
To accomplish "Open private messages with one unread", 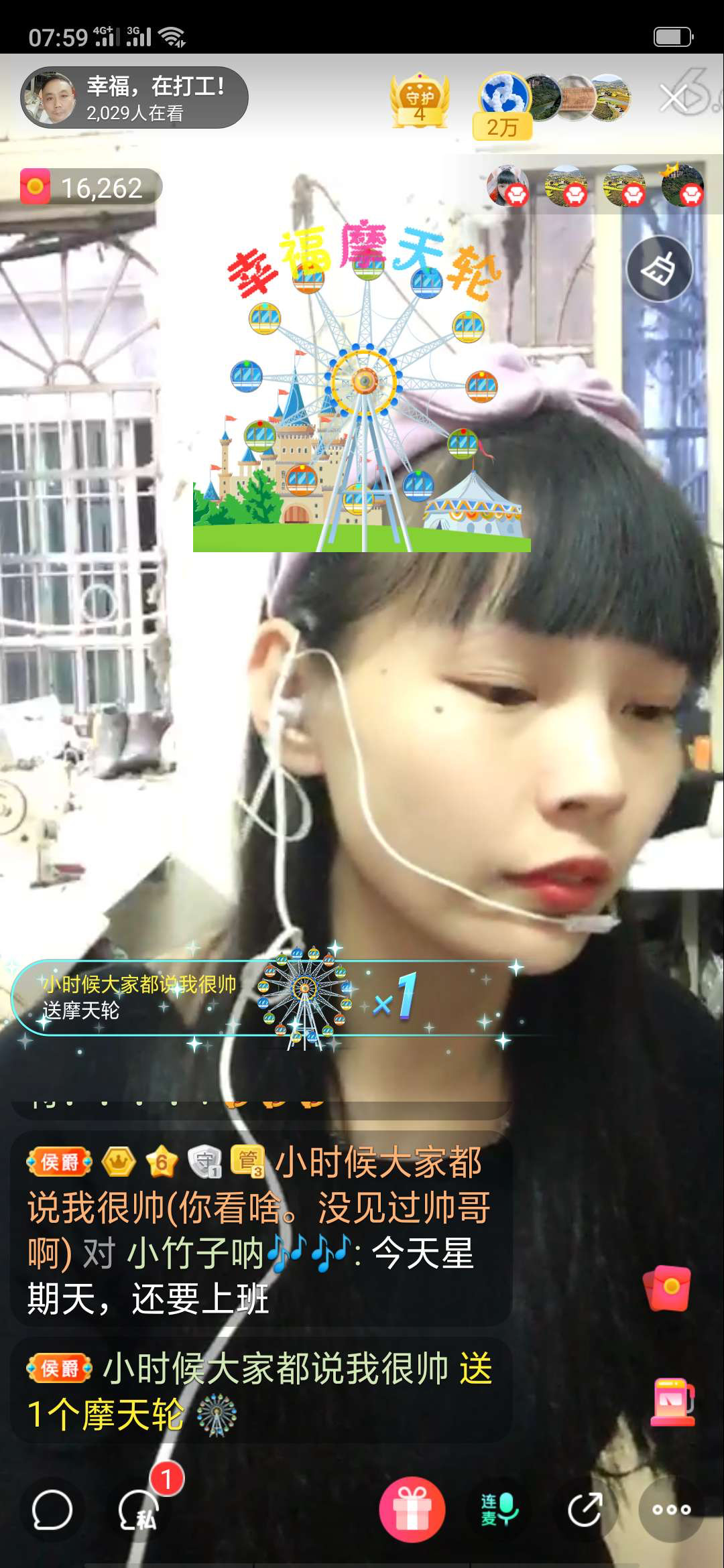I will click(x=139, y=1510).
